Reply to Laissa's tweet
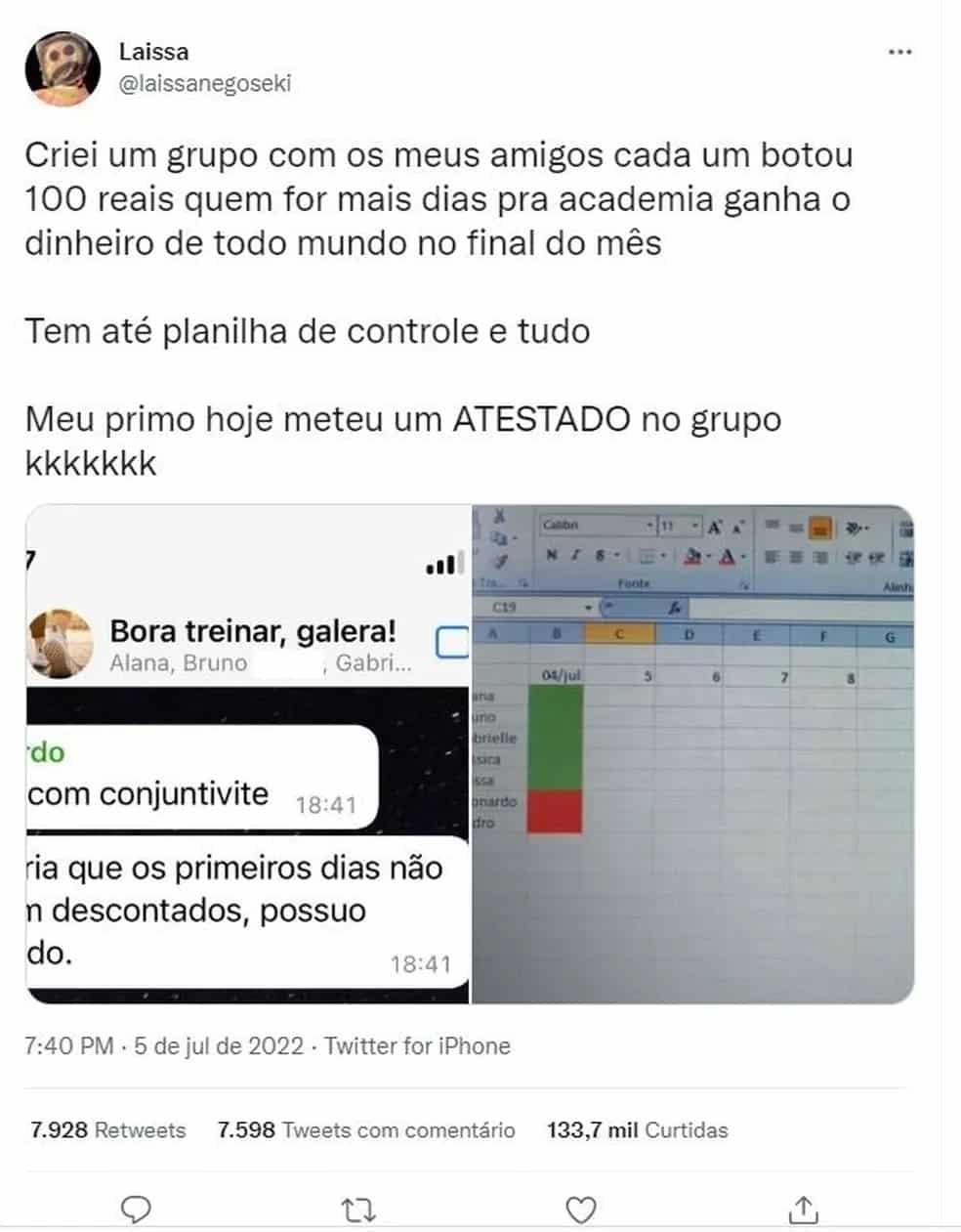Viewport: 961px width, 1232px height. (x=136, y=1210)
